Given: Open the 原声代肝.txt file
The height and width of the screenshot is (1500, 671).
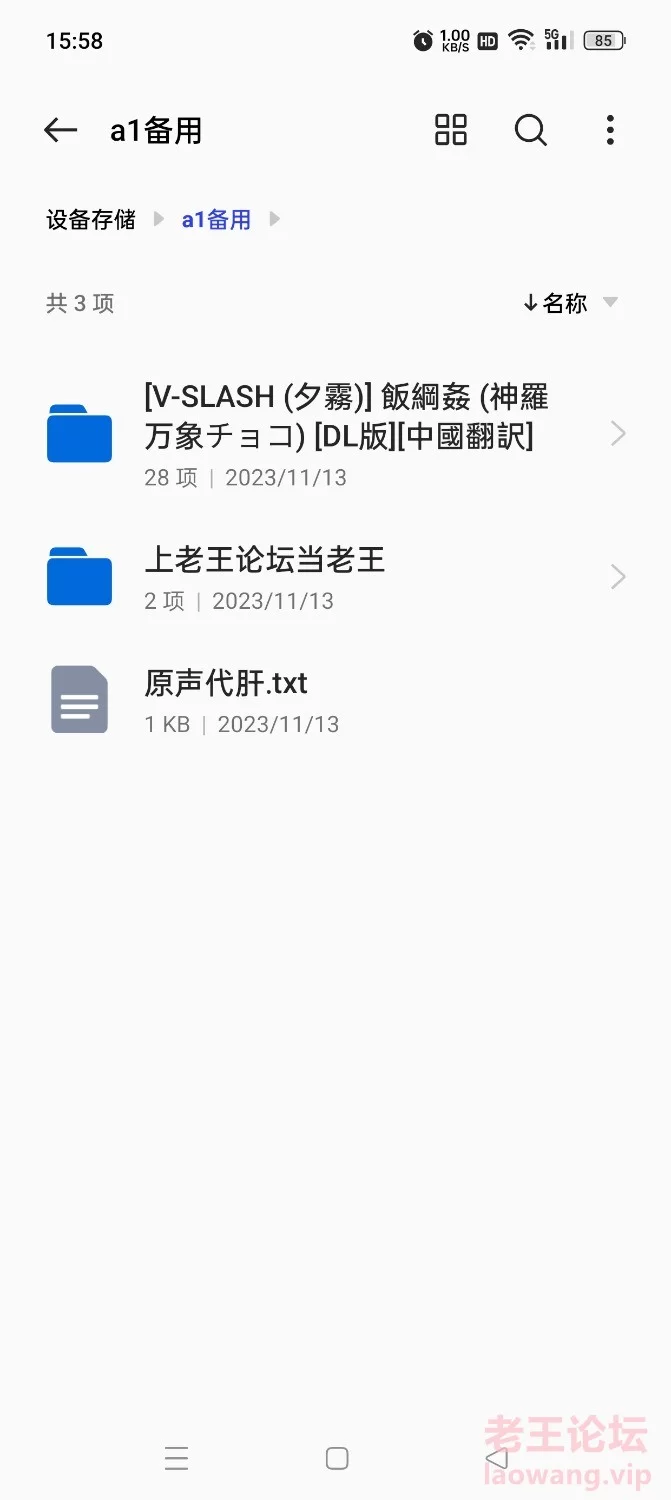Looking at the screenshot, I should (x=335, y=700).
